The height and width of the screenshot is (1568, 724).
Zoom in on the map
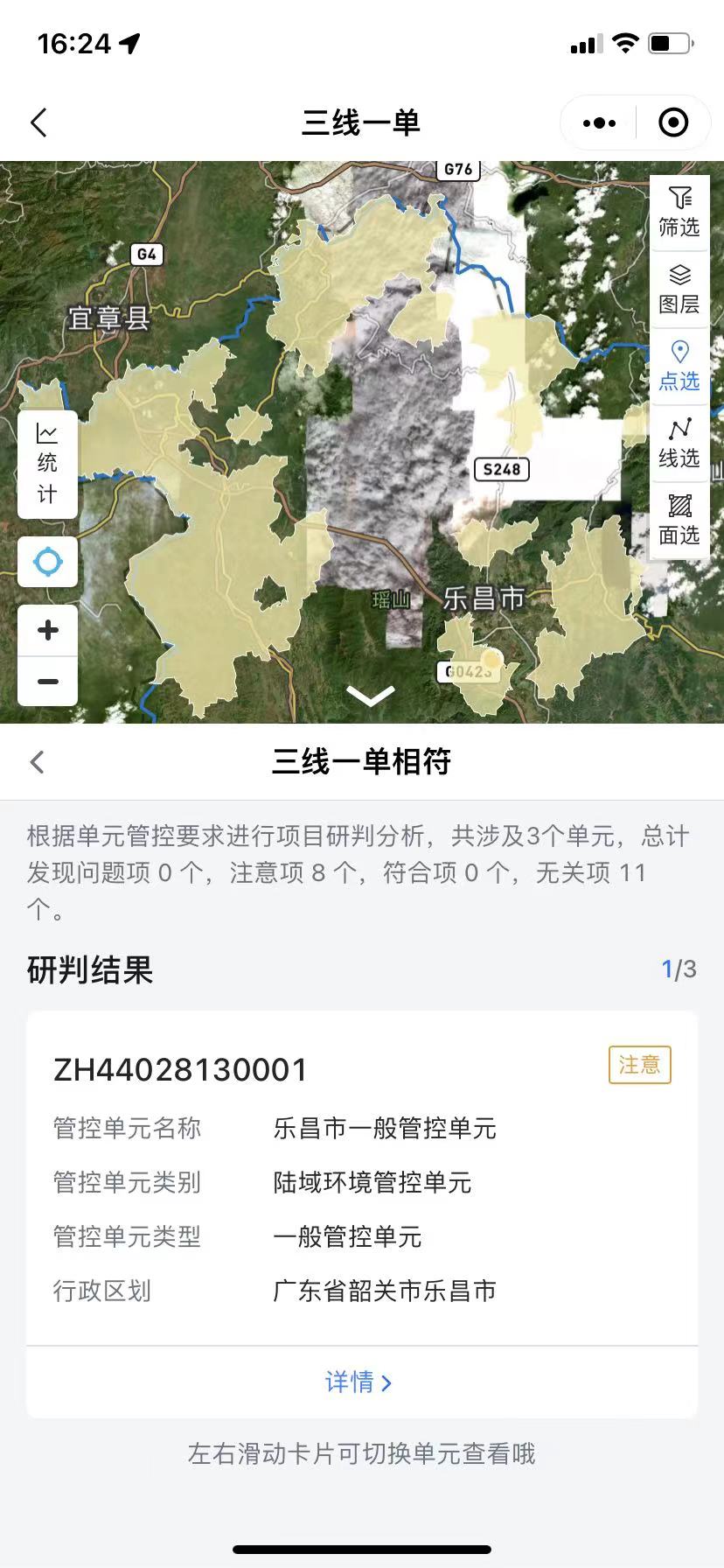tap(47, 631)
